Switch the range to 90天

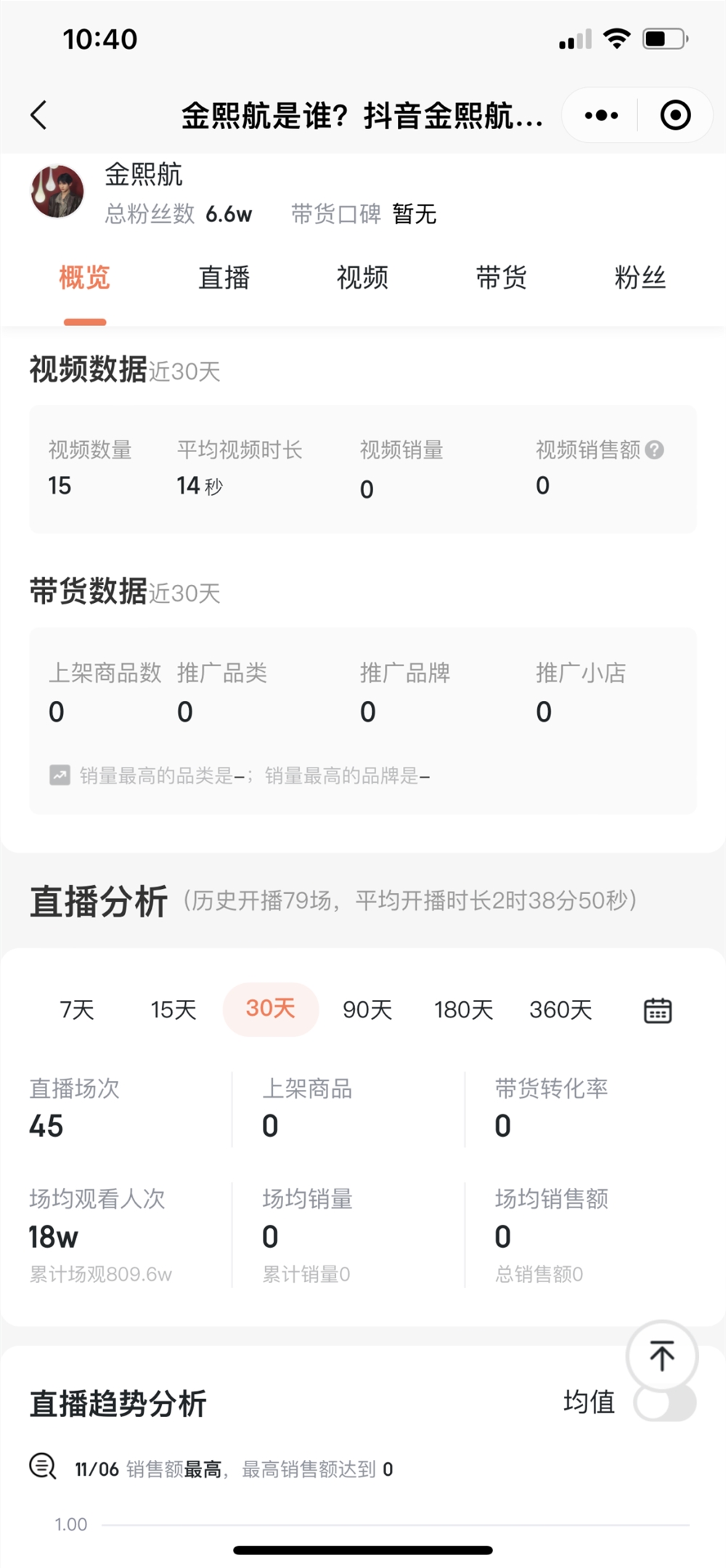point(367,1009)
